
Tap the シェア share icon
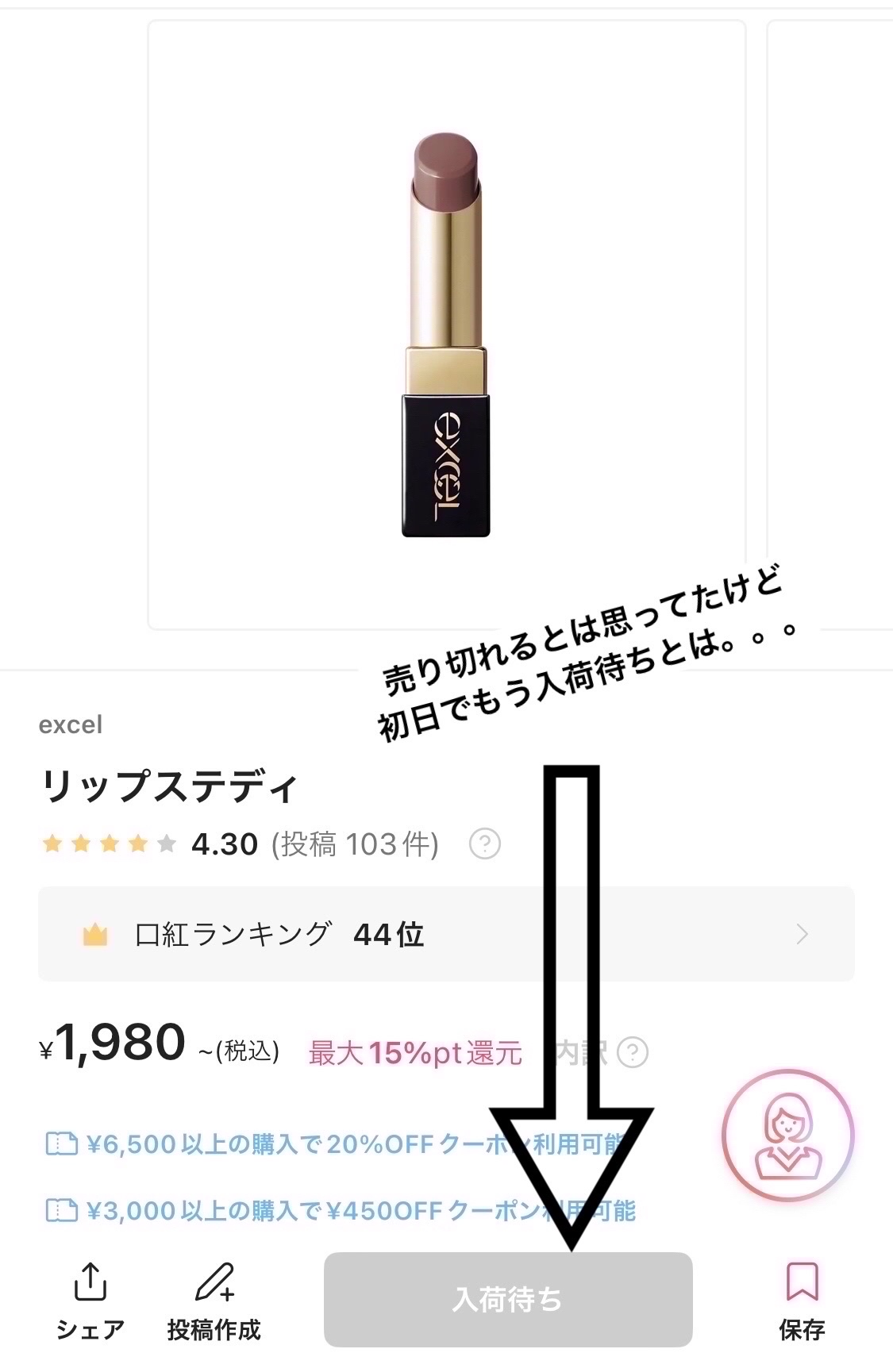coord(90,1299)
